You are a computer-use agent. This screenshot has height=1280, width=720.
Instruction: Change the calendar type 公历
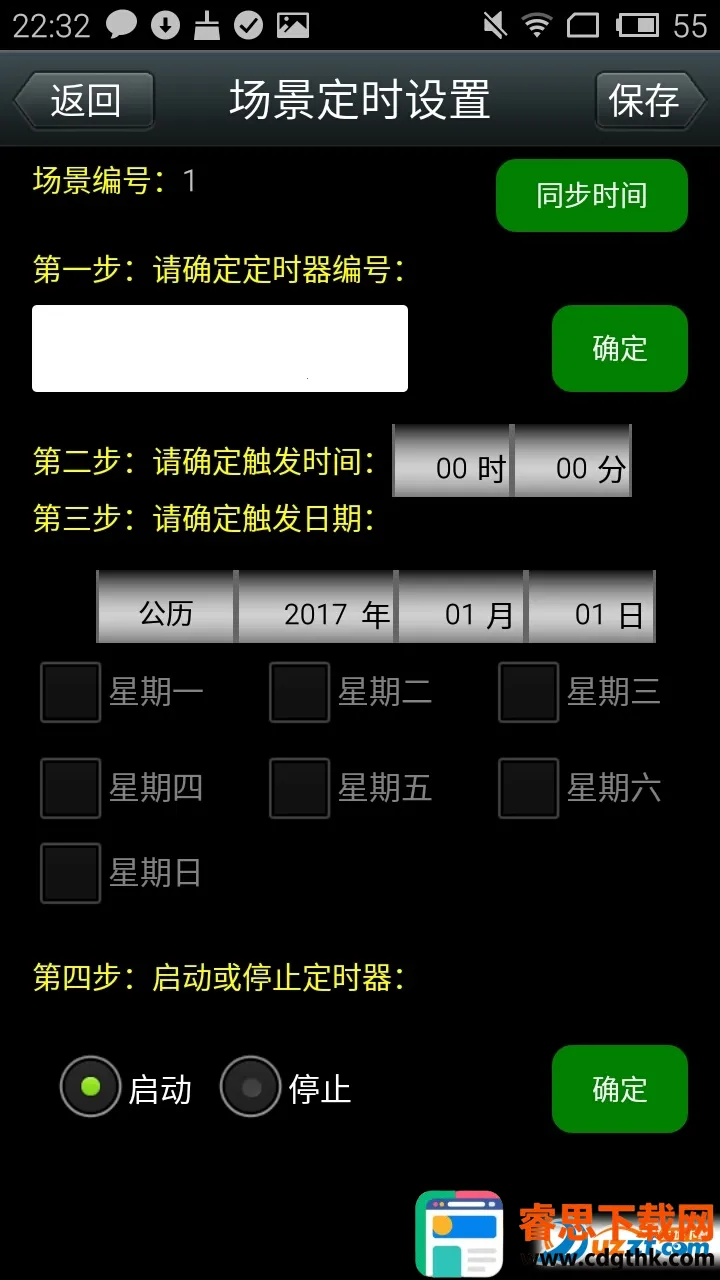[x=166, y=606]
